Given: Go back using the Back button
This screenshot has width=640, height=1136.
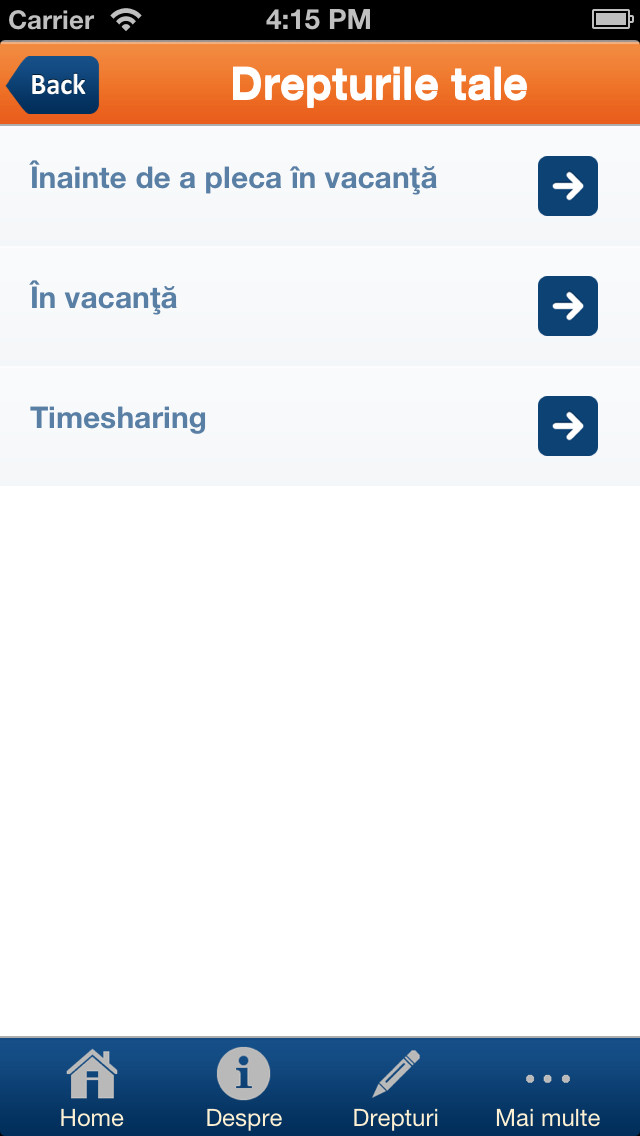Looking at the screenshot, I should click(x=53, y=85).
